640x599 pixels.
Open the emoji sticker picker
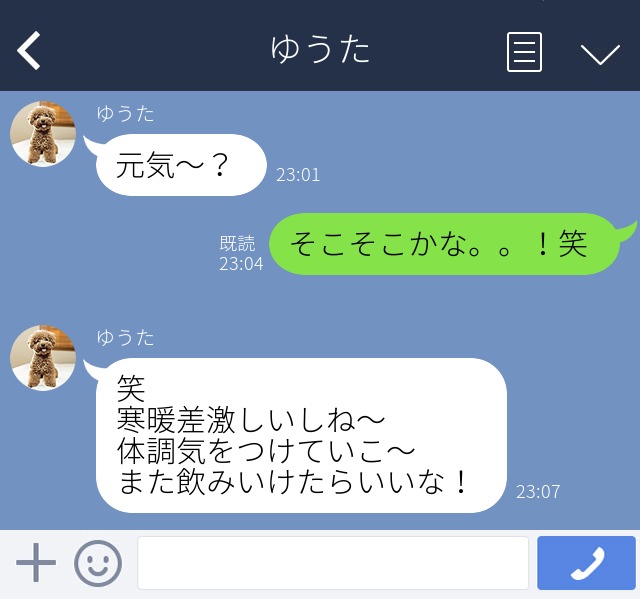[x=98, y=564]
